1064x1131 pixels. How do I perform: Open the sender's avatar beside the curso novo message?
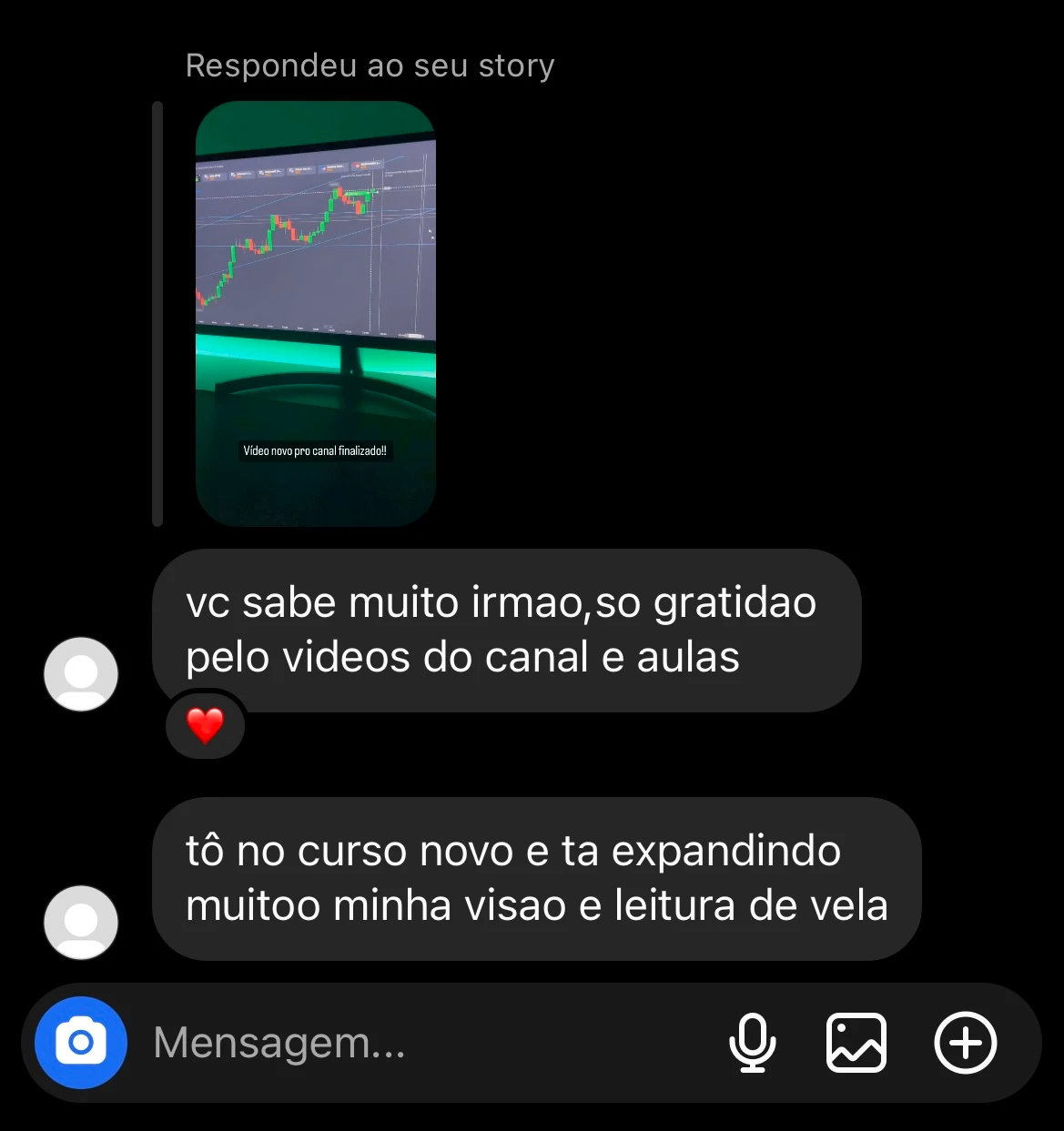pyautogui.click(x=81, y=923)
